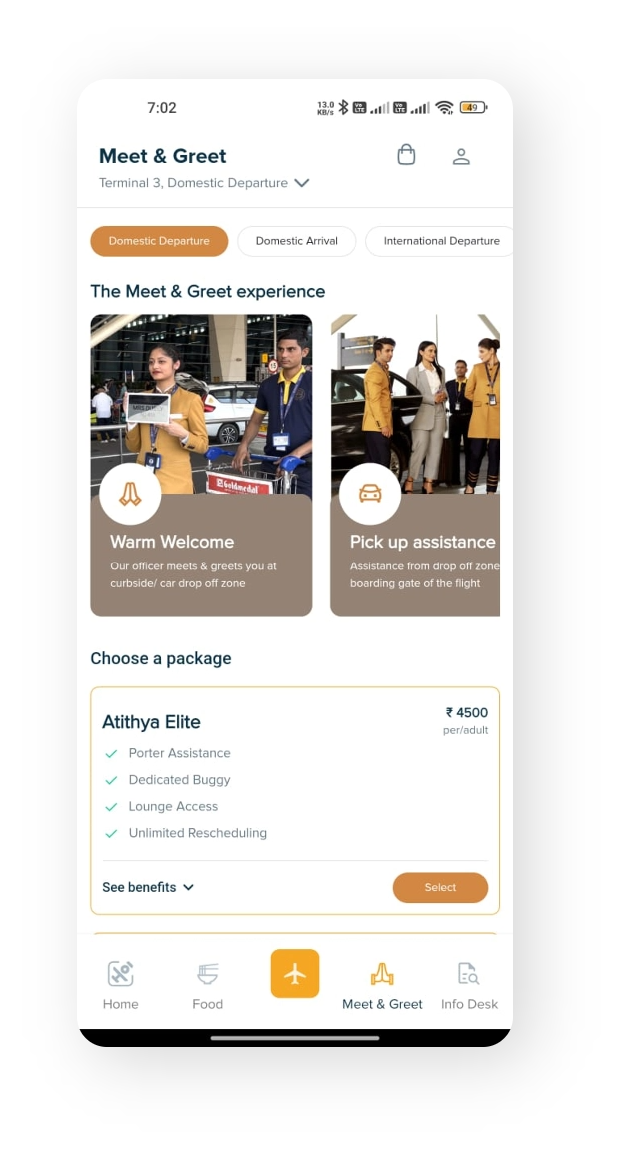Select the Atithya Elite package
This screenshot has height=1154, width=622.
pyautogui.click(x=440, y=887)
